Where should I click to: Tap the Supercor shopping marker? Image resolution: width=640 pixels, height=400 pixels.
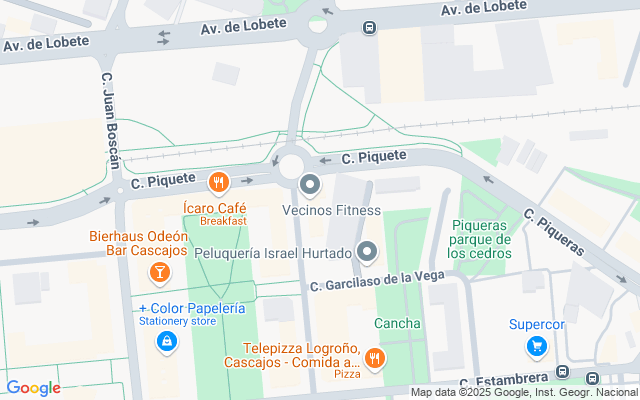[537, 347]
